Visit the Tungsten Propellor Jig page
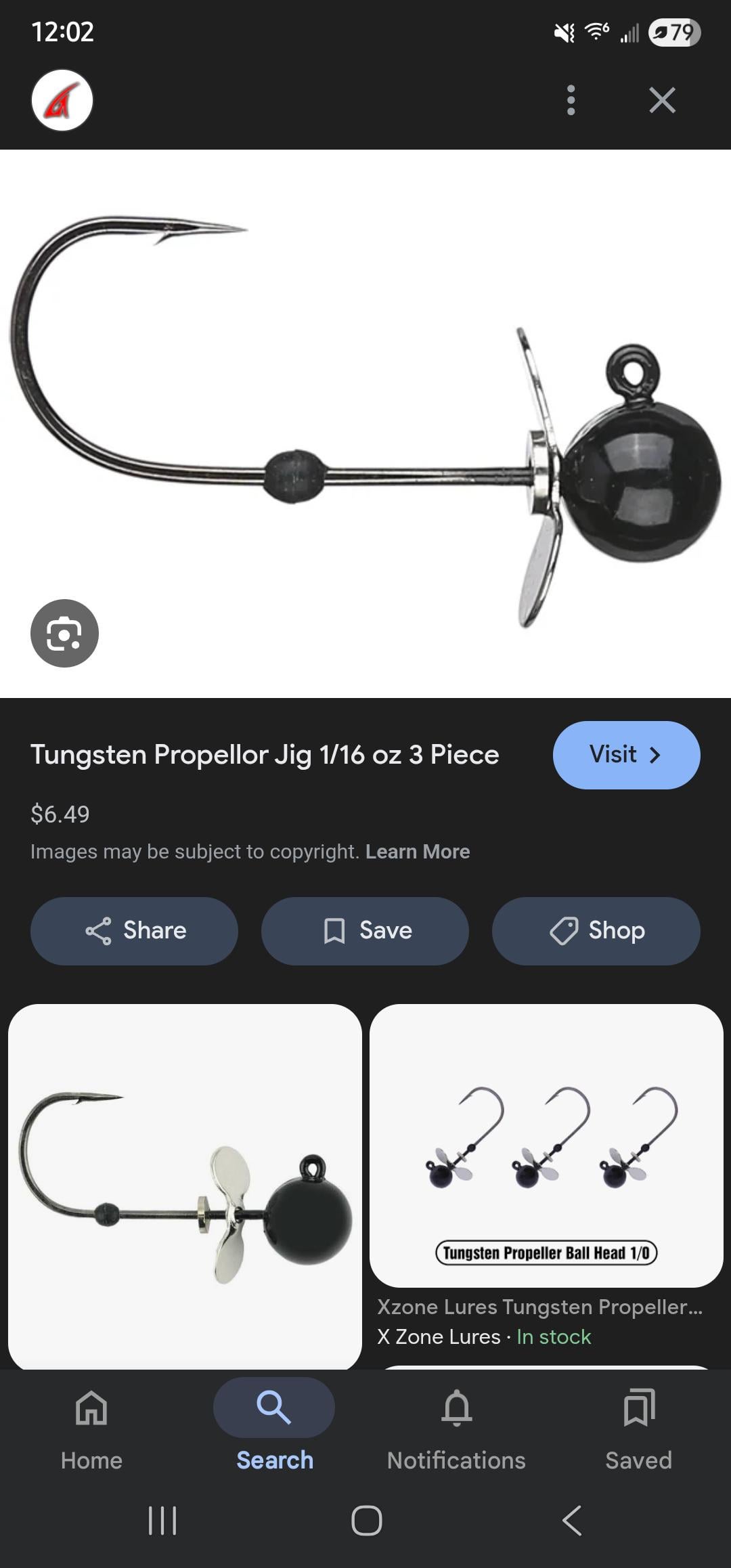Image resolution: width=731 pixels, height=1568 pixels. (626, 755)
